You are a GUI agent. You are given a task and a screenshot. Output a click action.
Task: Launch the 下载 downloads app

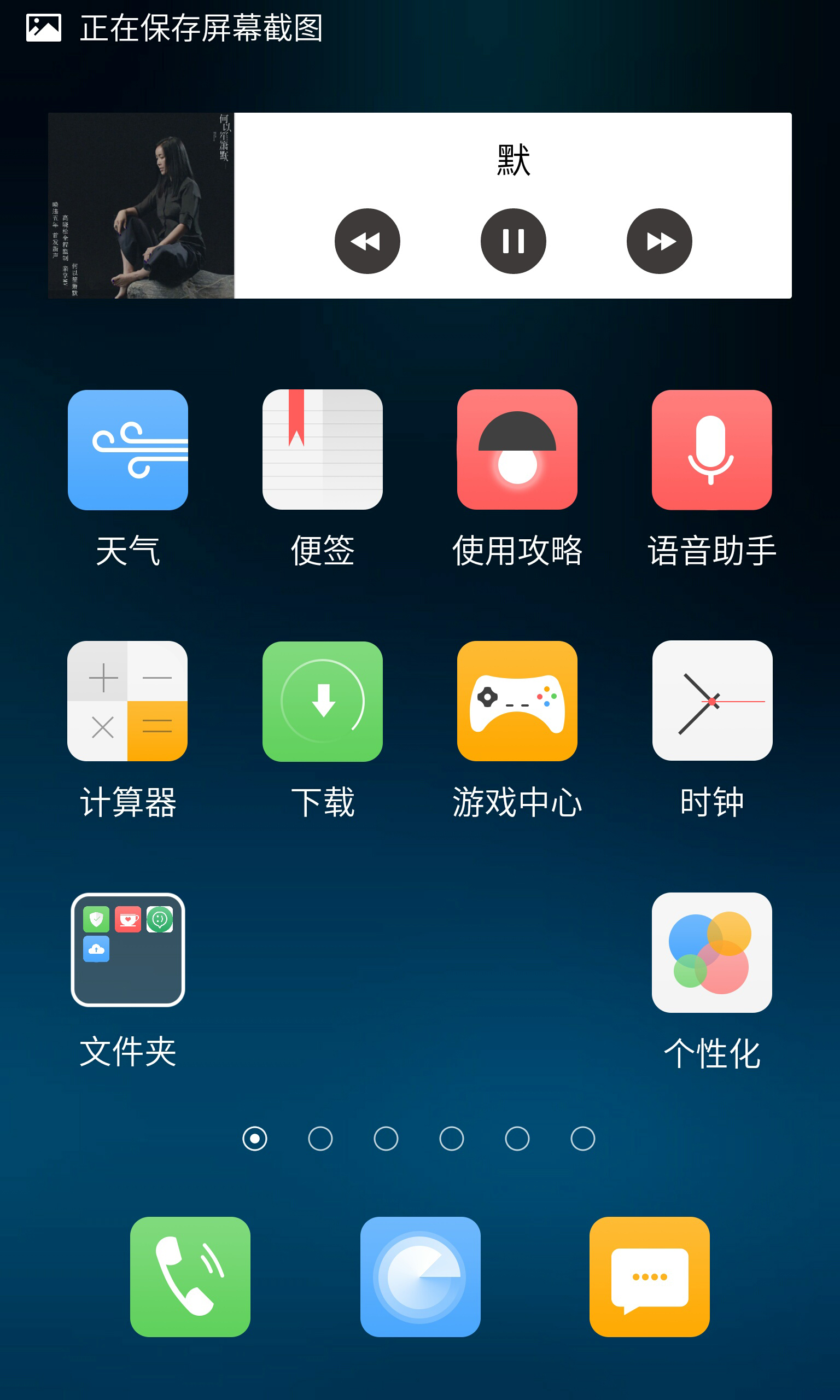tap(323, 701)
